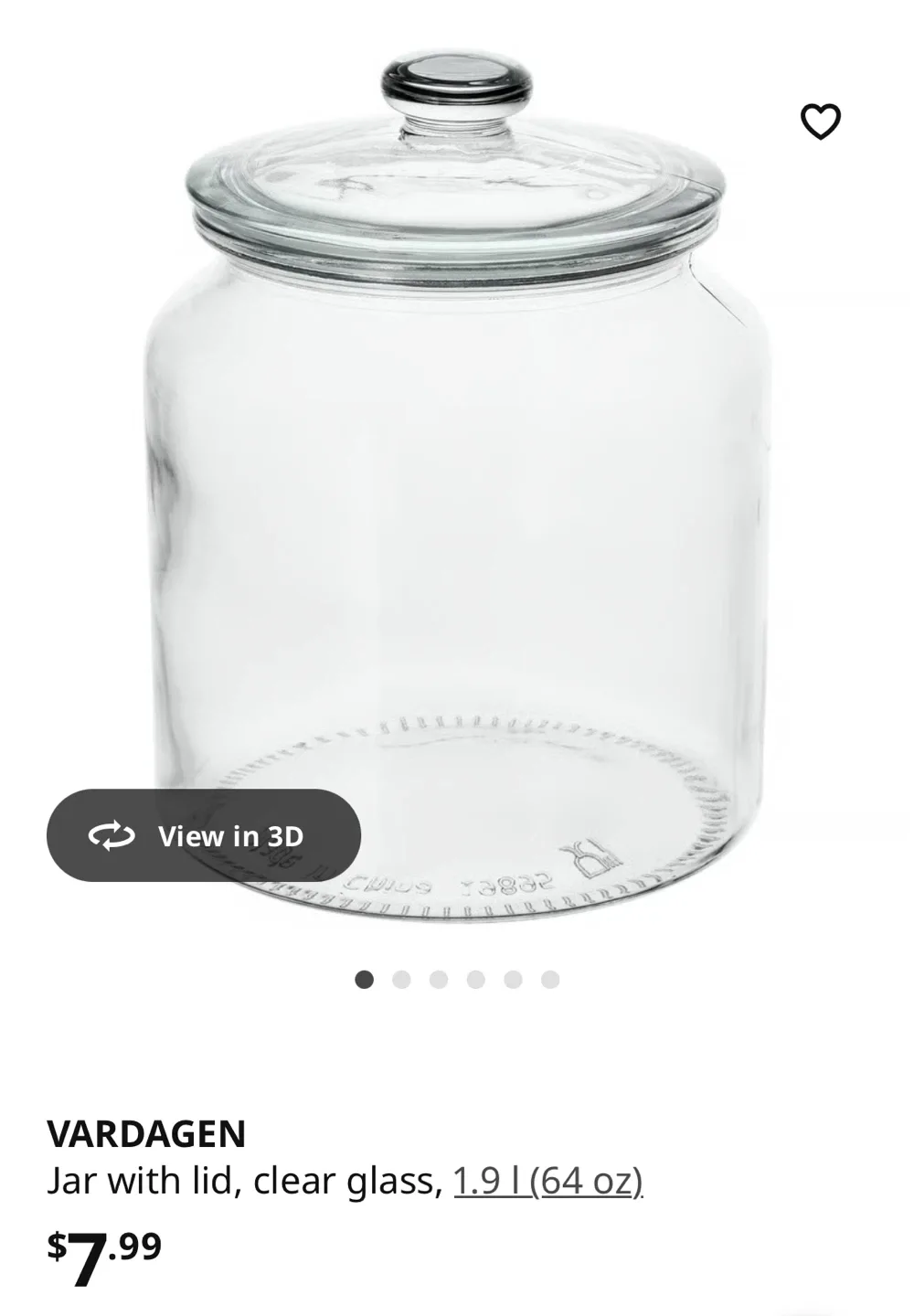The height and width of the screenshot is (1316, 914).
Task: Unfavorite the jar by tapping the heart
Action: pyautogui.click(x=822, y=122)
